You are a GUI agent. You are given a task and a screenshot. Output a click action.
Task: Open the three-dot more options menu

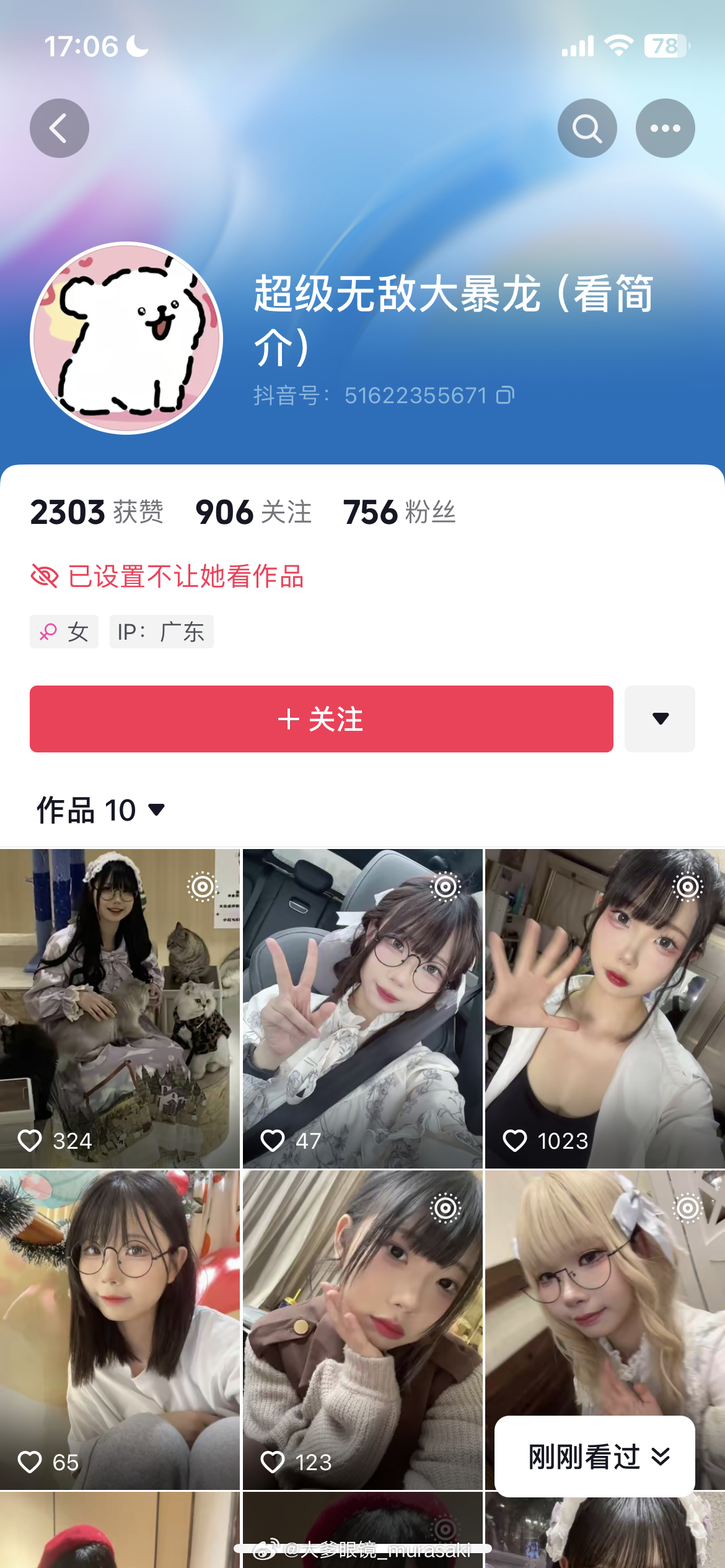(665, 128)
